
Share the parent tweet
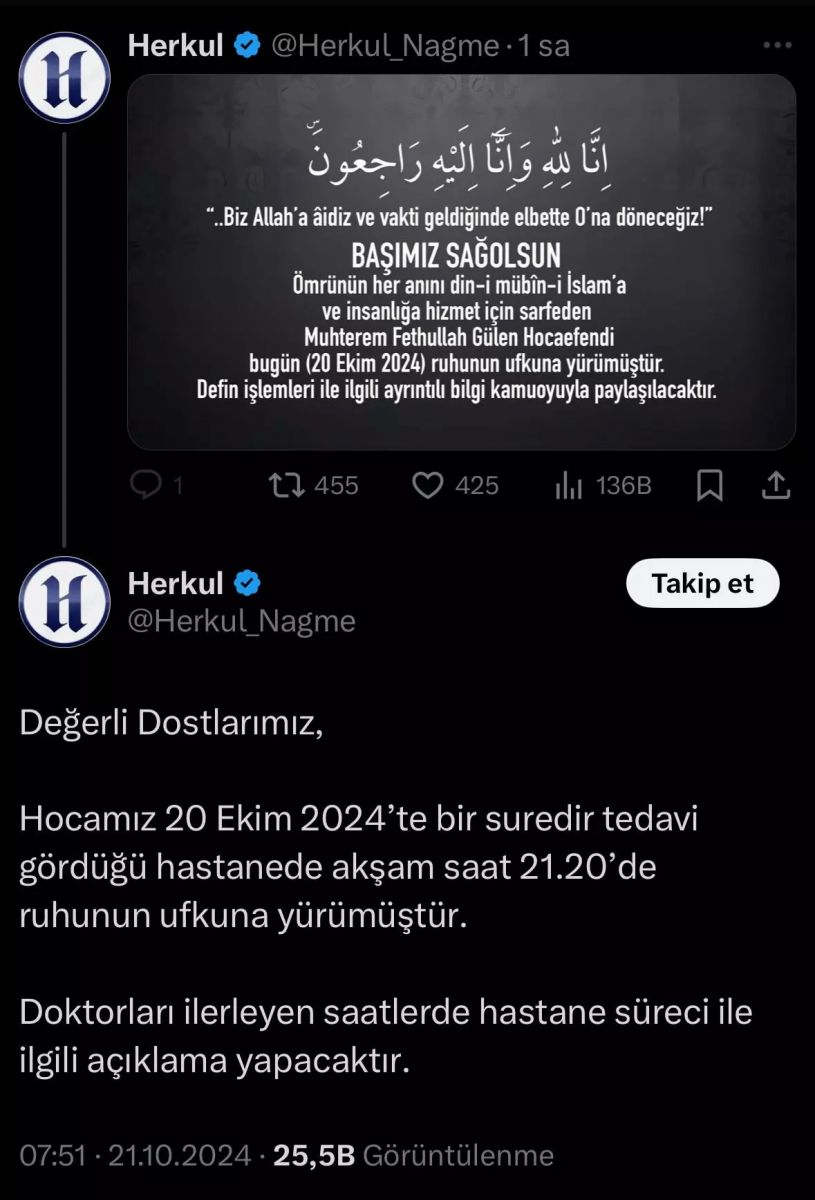[775, 486]
